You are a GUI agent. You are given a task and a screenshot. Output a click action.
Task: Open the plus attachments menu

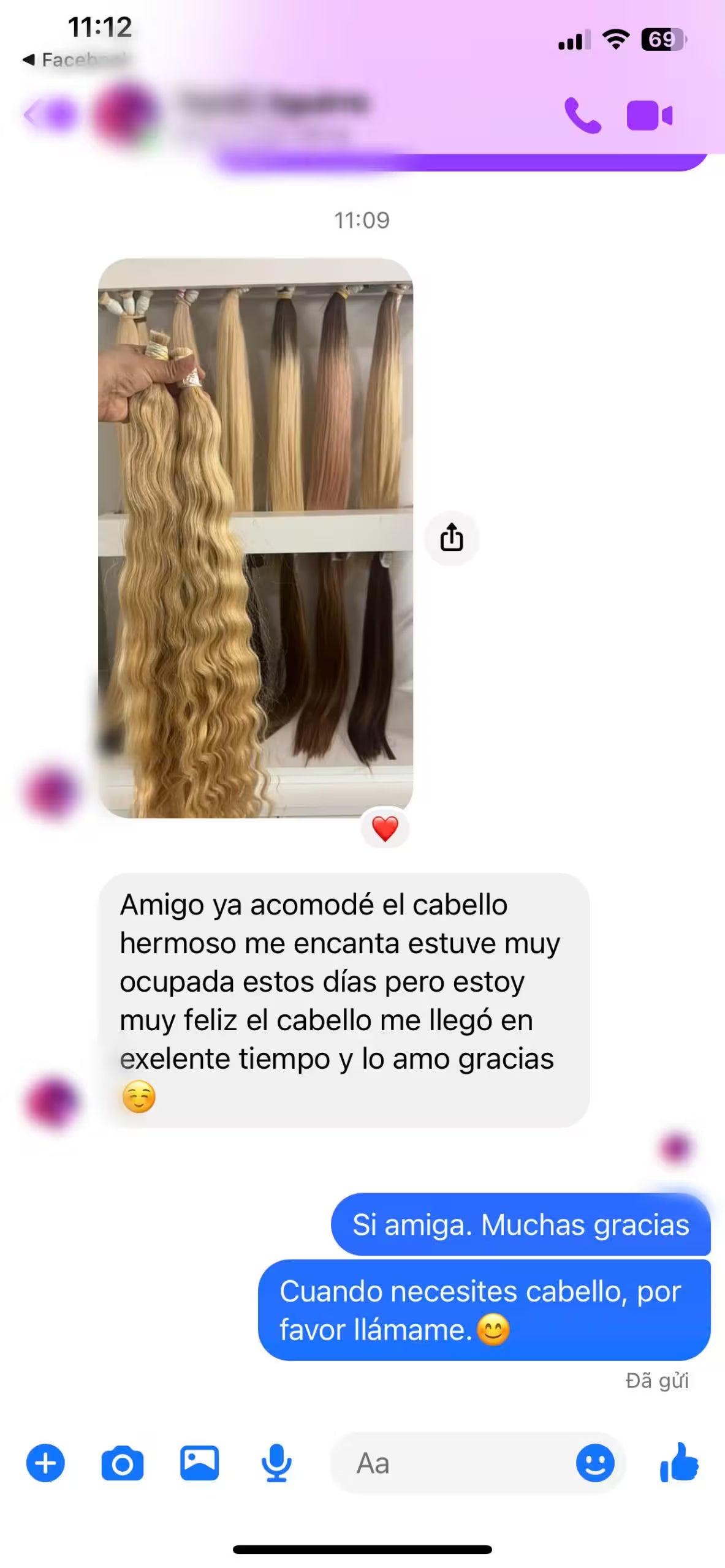coord(45,1463)
